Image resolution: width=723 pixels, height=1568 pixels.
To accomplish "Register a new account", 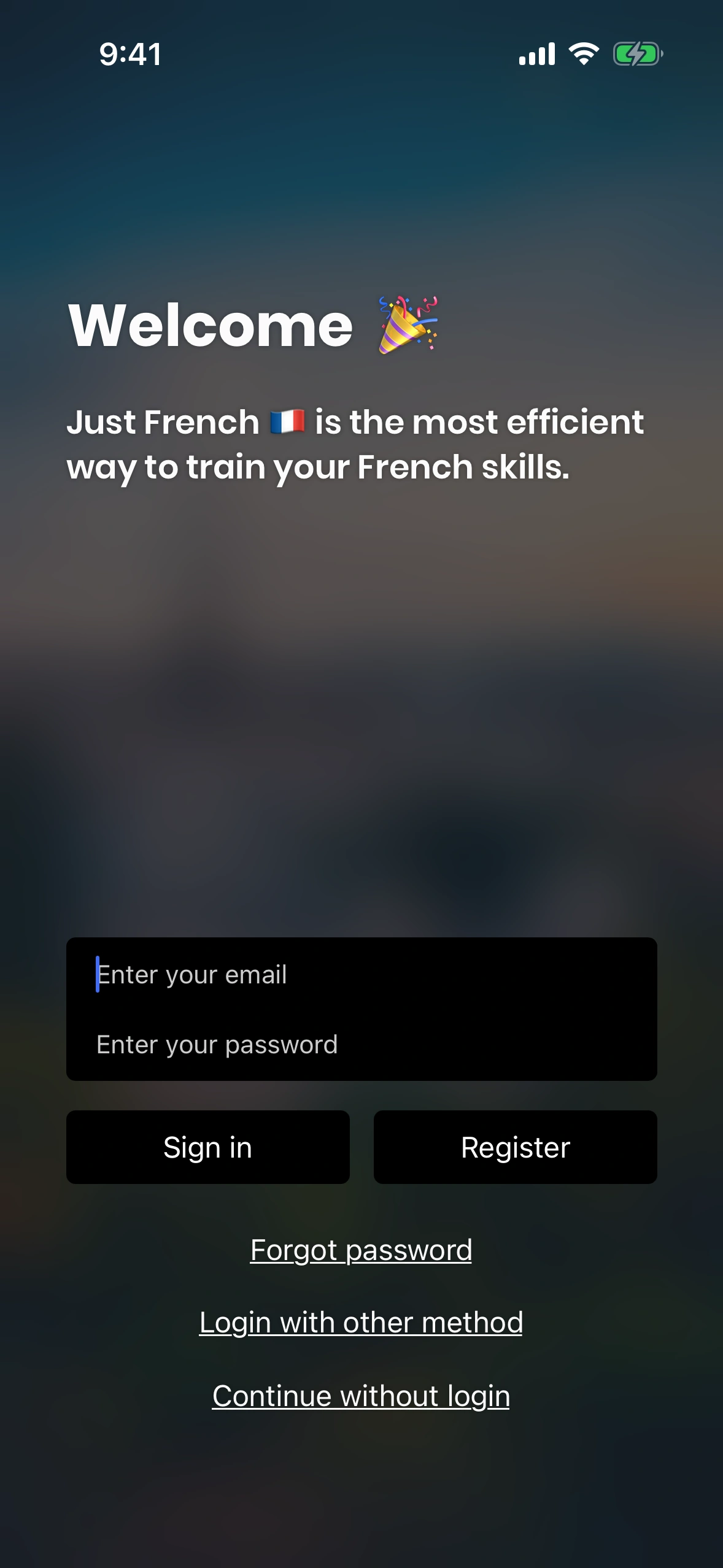I will coord(515,1147).
